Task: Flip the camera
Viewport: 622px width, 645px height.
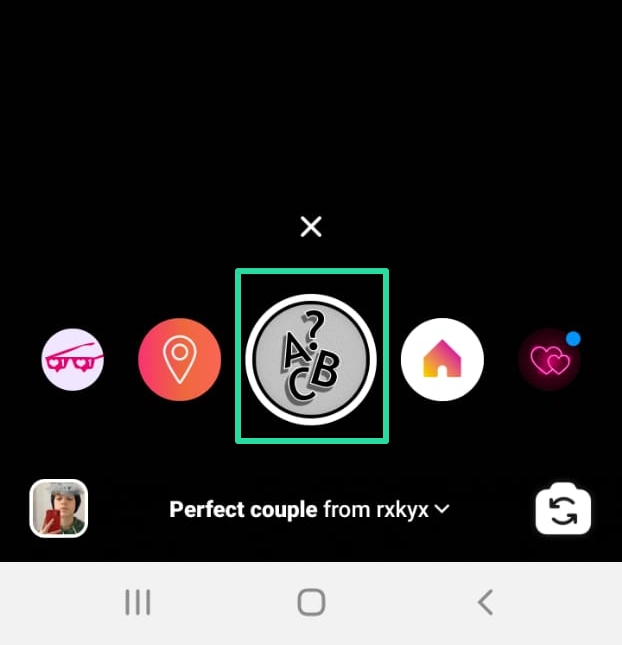Action: coord(564,511)
